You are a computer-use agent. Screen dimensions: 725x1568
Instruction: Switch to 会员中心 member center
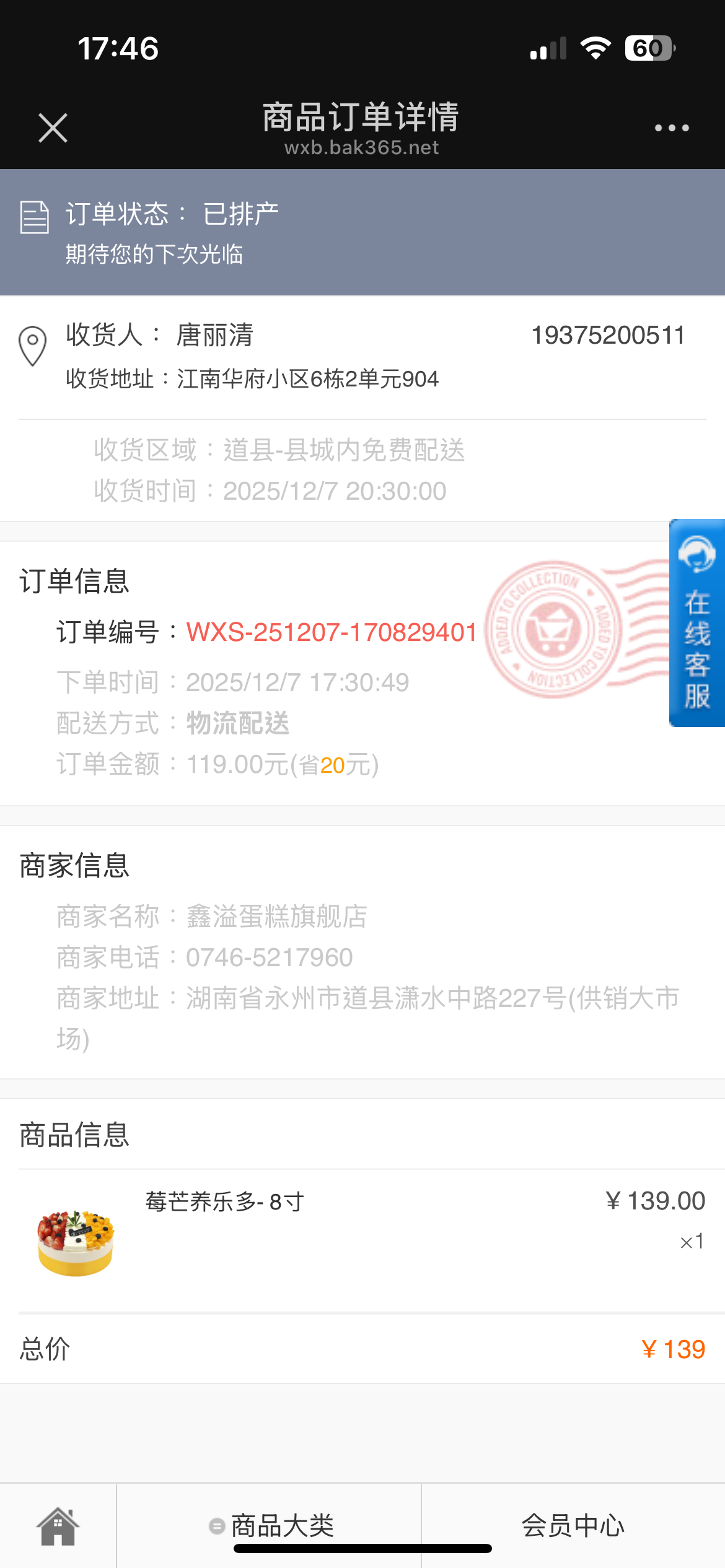[573, 1525]
